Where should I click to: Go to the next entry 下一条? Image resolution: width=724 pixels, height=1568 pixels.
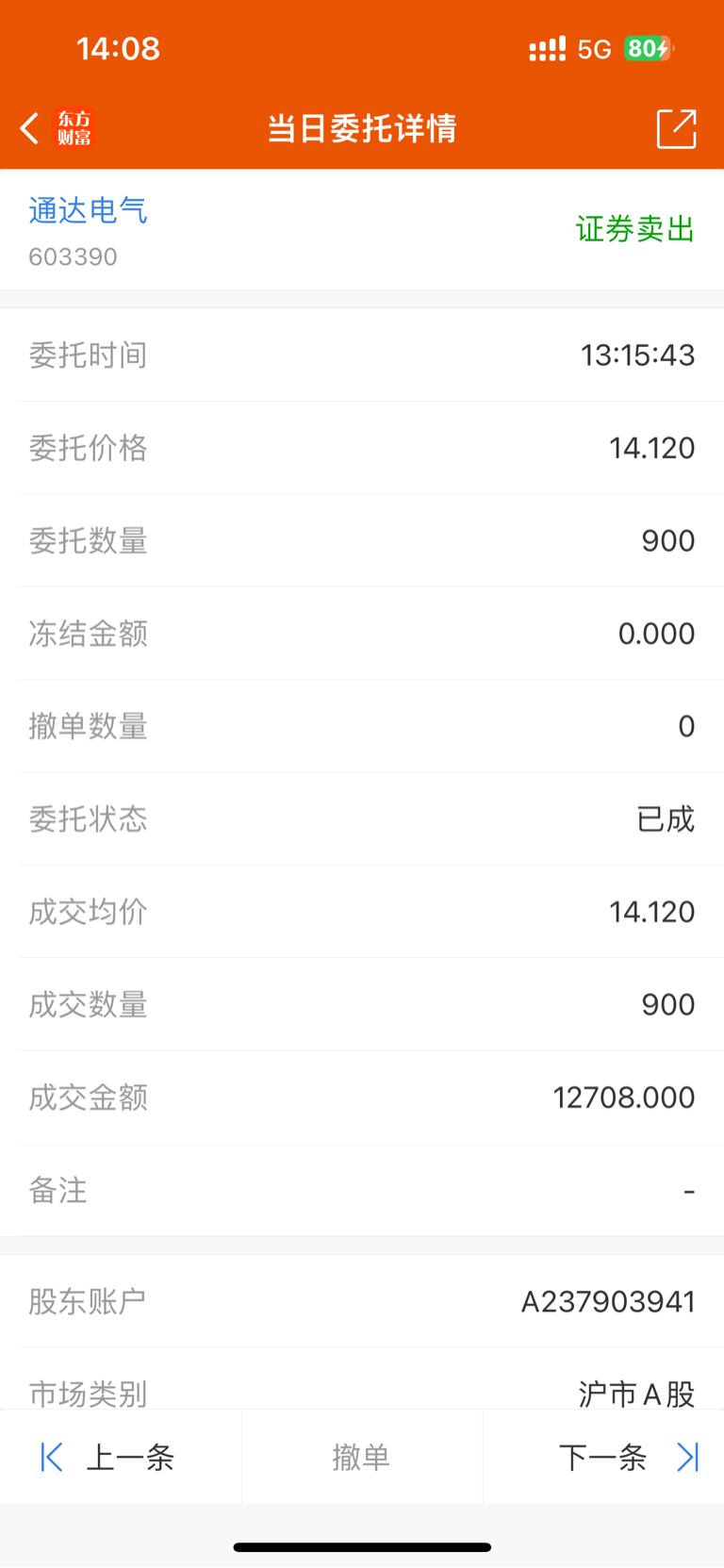point(603,1457)
